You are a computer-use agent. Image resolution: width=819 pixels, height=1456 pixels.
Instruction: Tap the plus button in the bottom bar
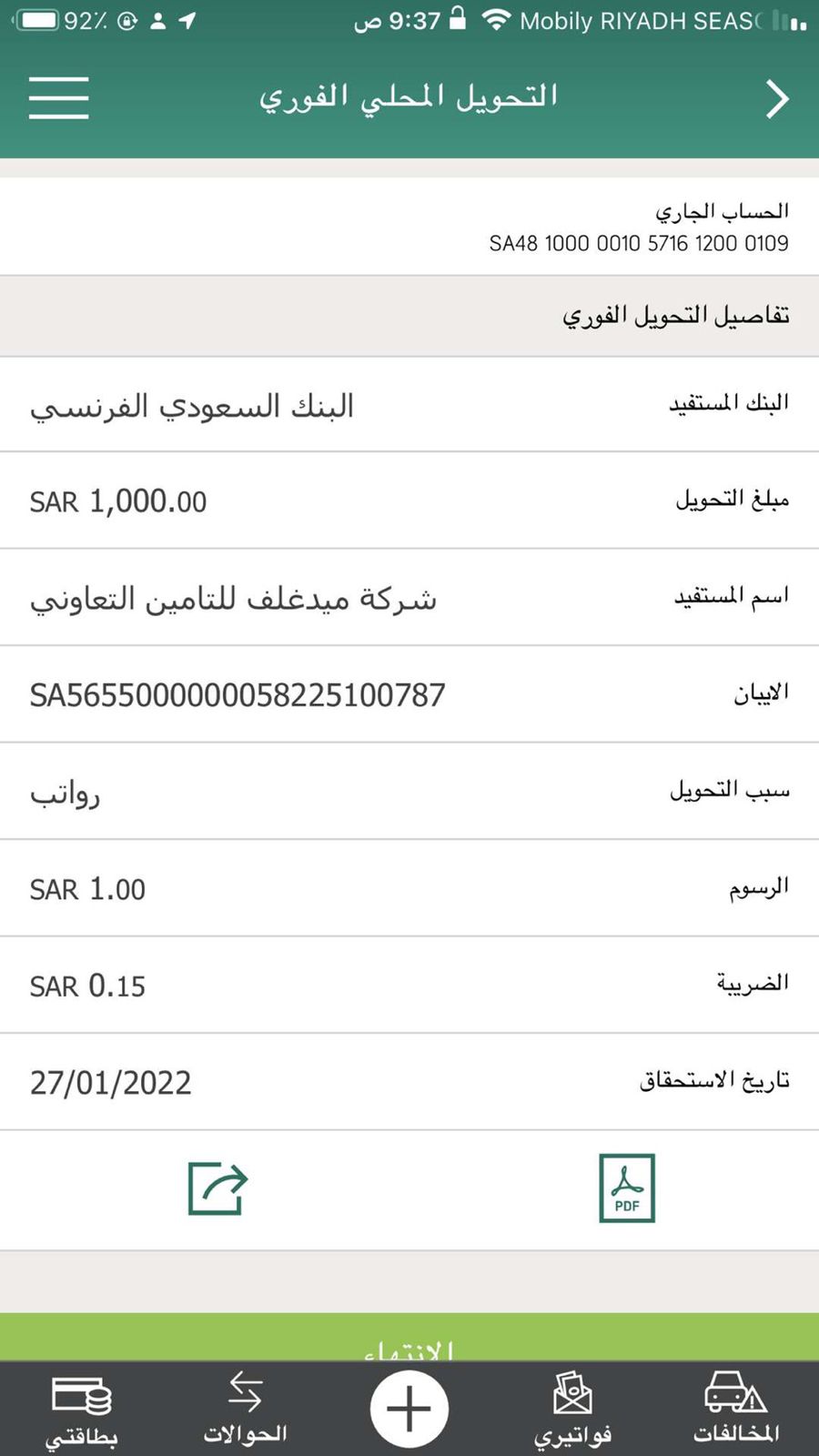pyautogui.click(x=409, y=1409)
